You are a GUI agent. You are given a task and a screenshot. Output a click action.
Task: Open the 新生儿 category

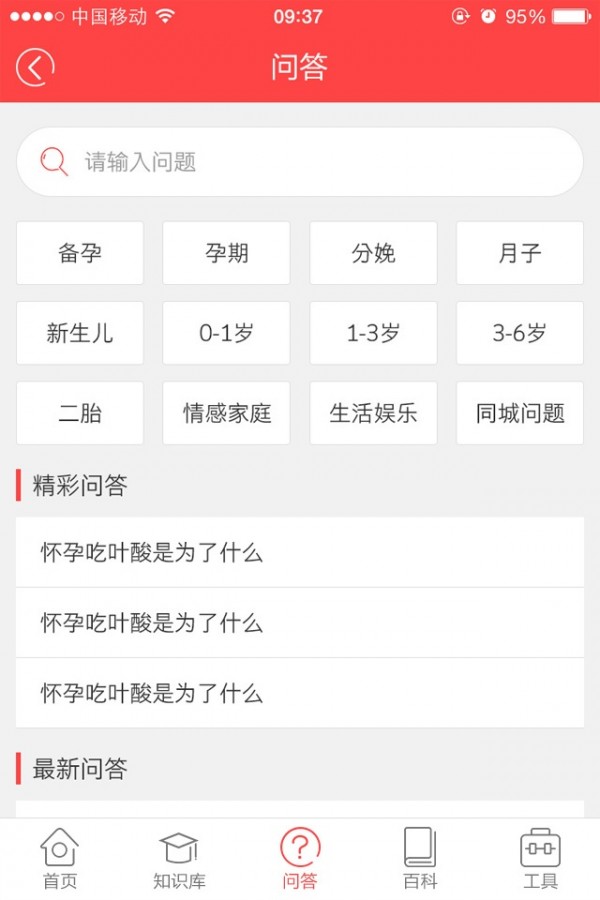coord(80,333)
